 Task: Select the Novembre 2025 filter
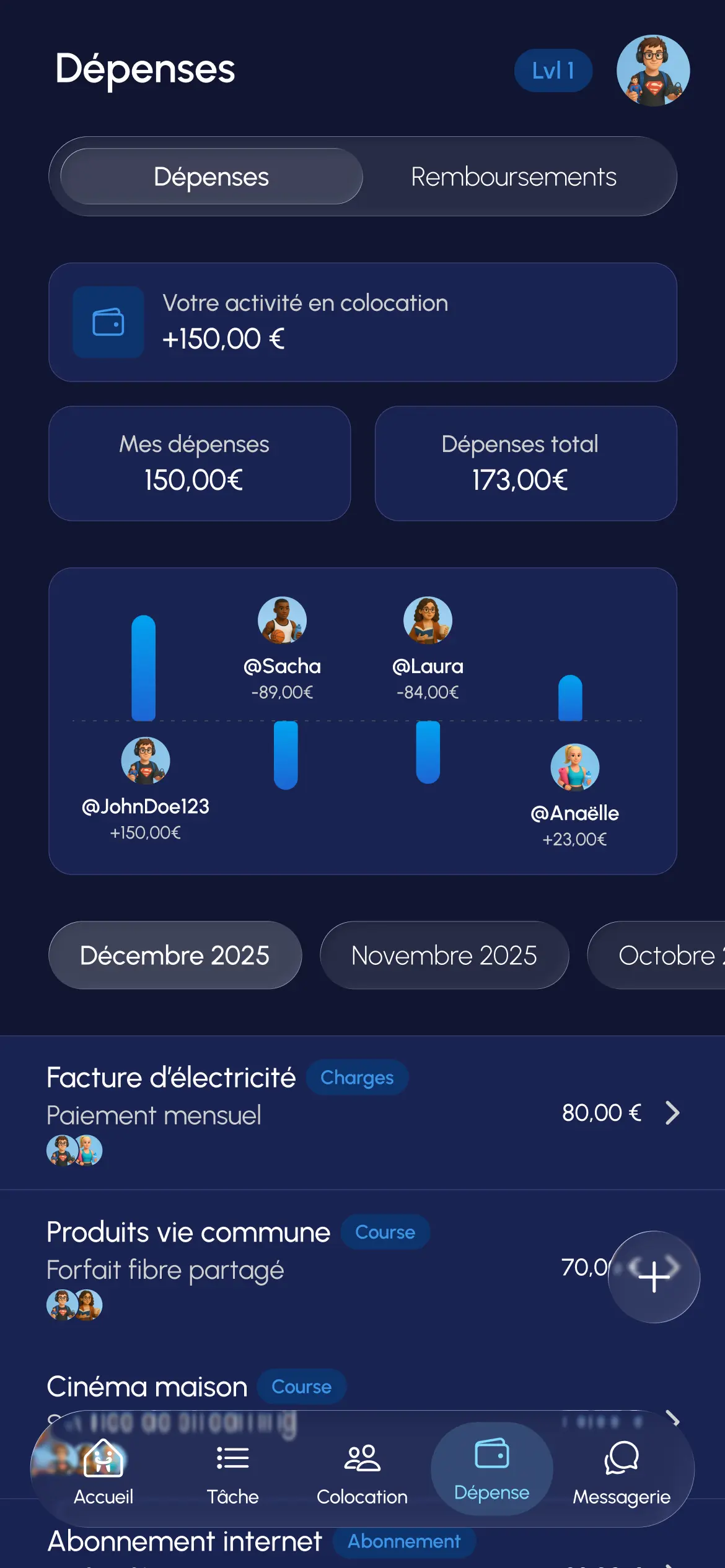pyautogui.click(x=444, y=955)
